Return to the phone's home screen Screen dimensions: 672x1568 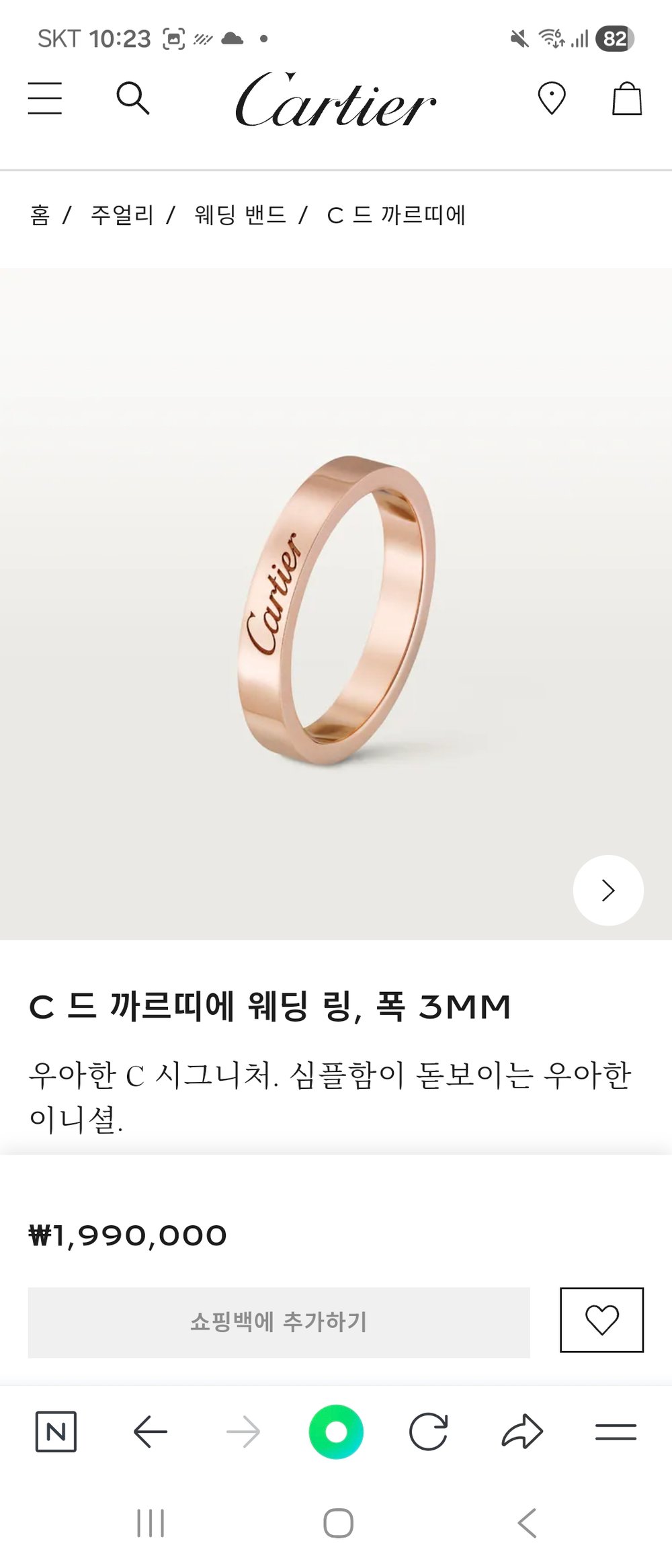(x=338, y=1523)
